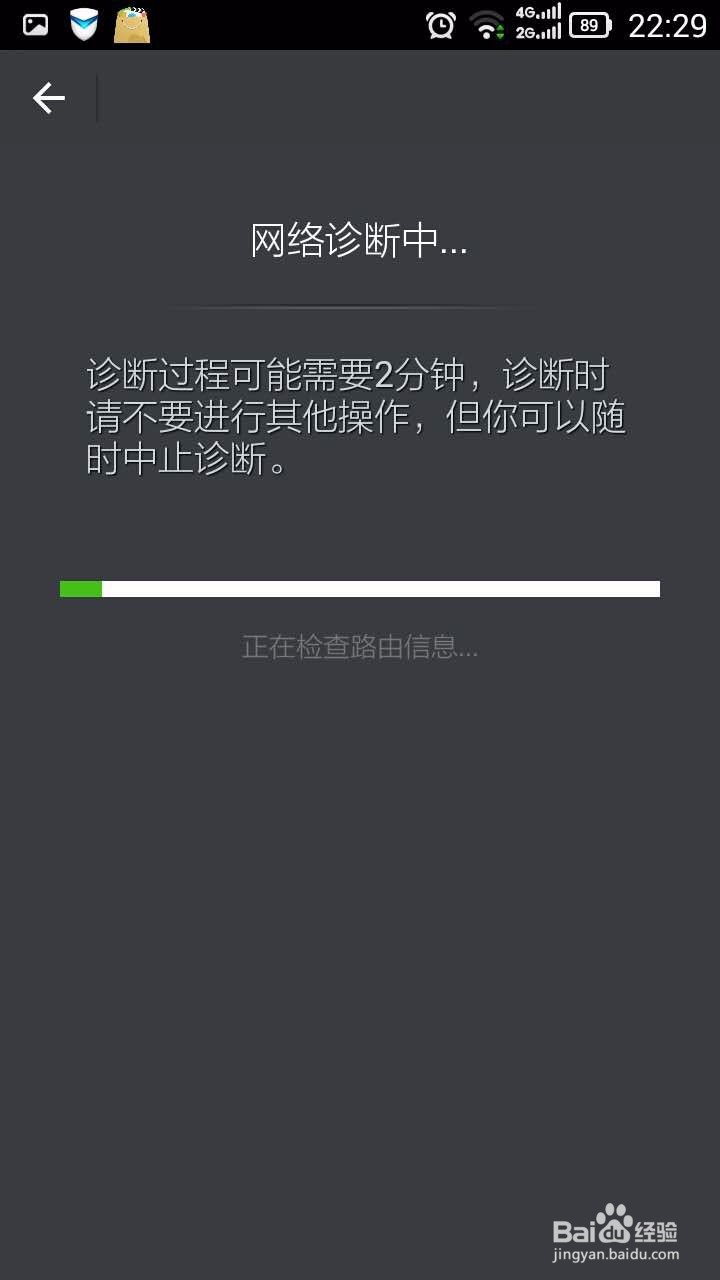Tap the back arrow to exit diagnosis
The width and height of the screenshot is (720, 1280).
tap(49, 97)
